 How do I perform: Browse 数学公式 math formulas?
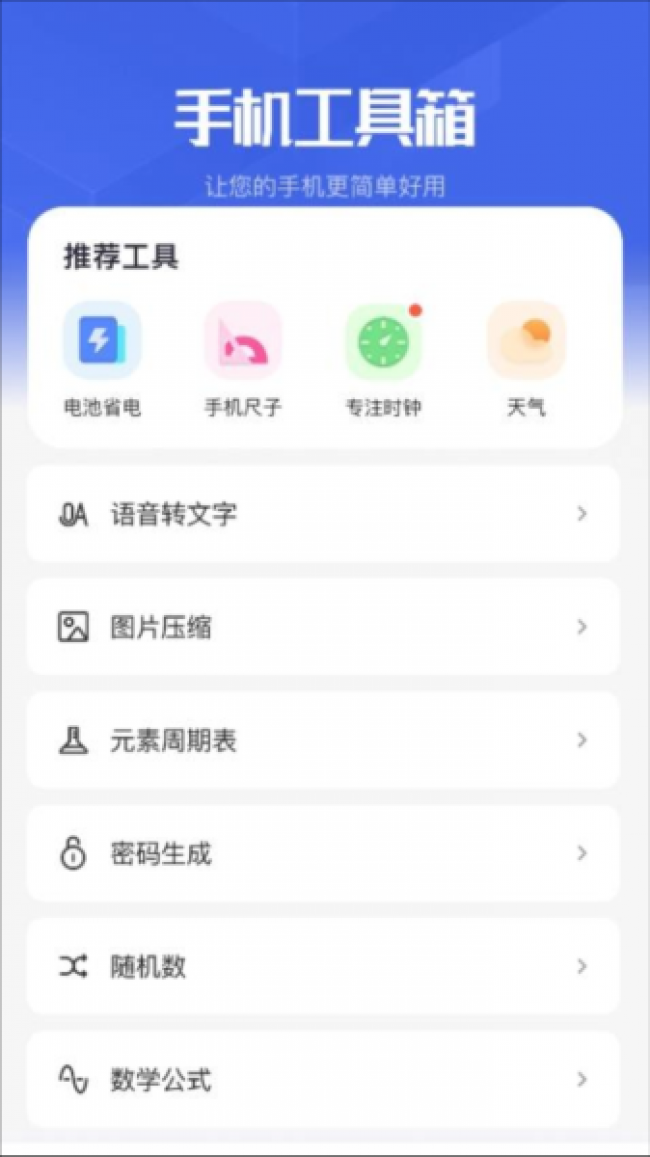click(323, 1080)
